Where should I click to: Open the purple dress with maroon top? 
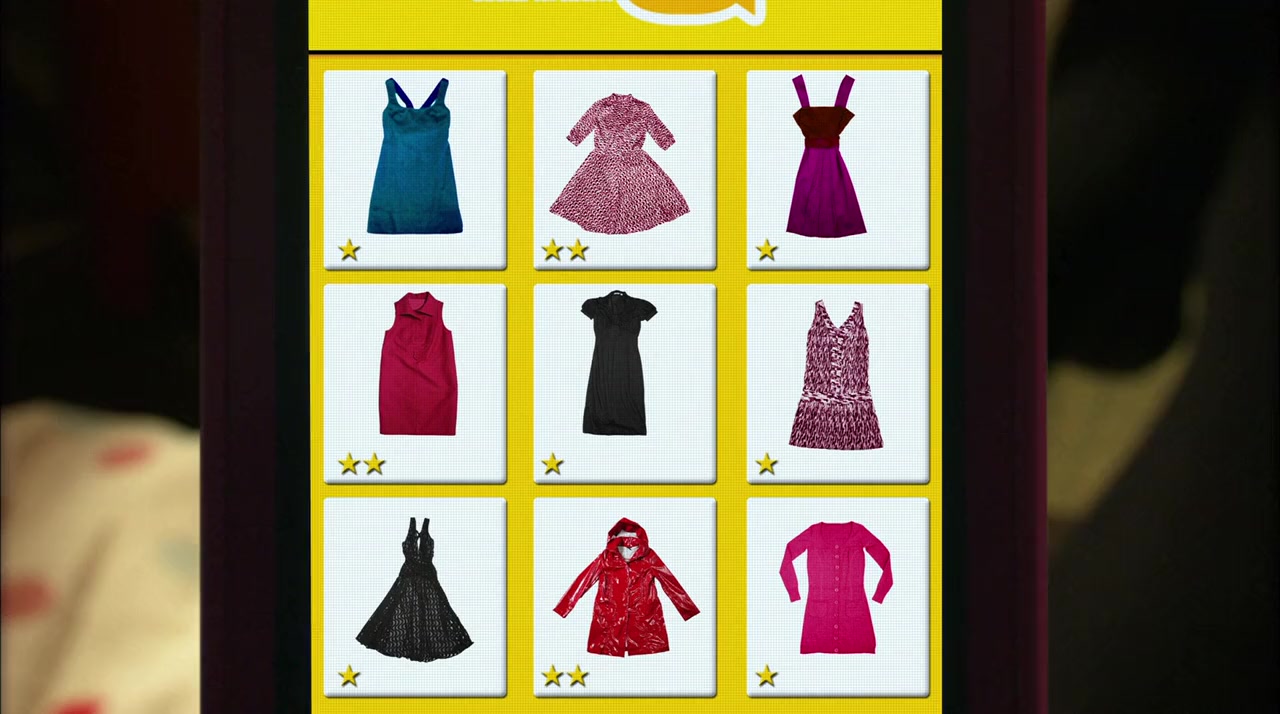(x=837, y=168)
